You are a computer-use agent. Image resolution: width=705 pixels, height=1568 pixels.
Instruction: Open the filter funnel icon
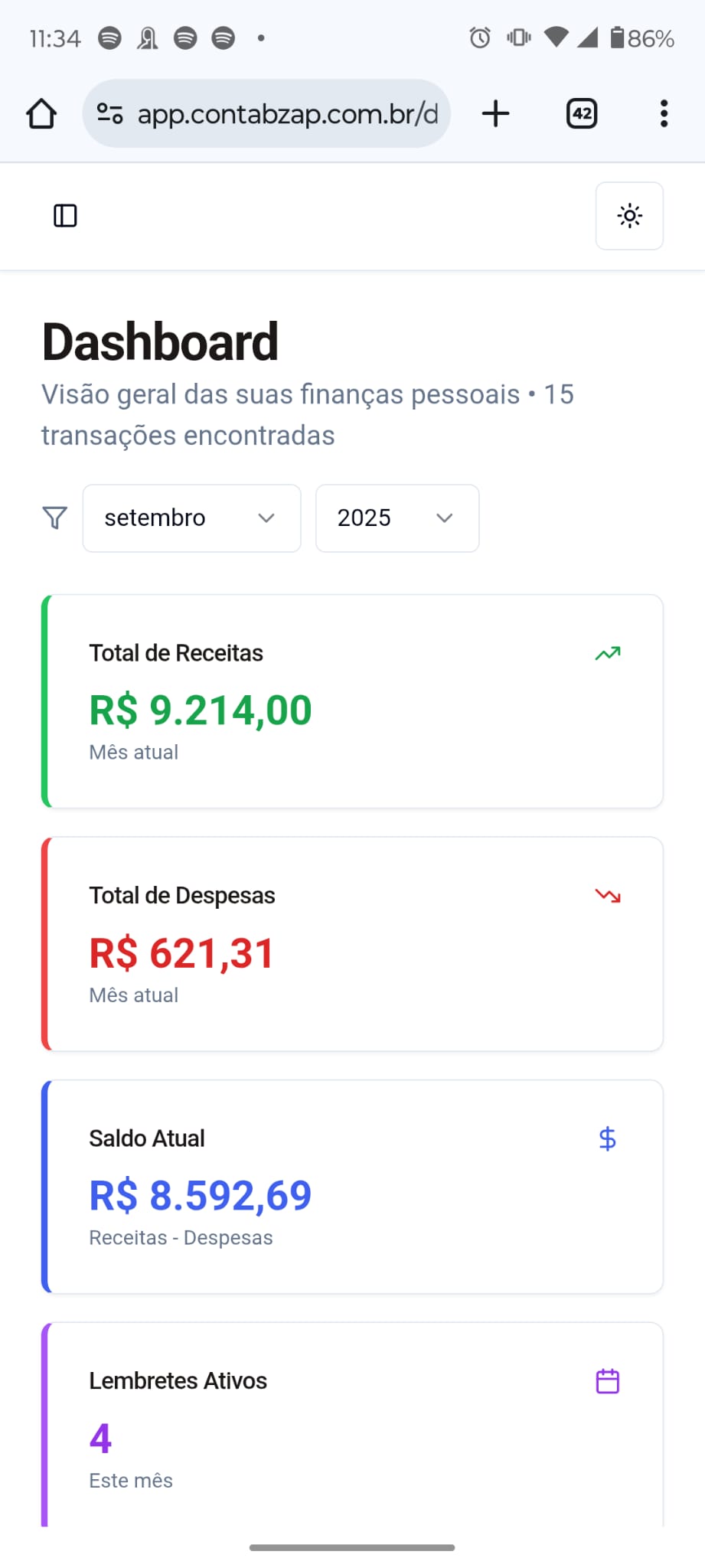54,518
